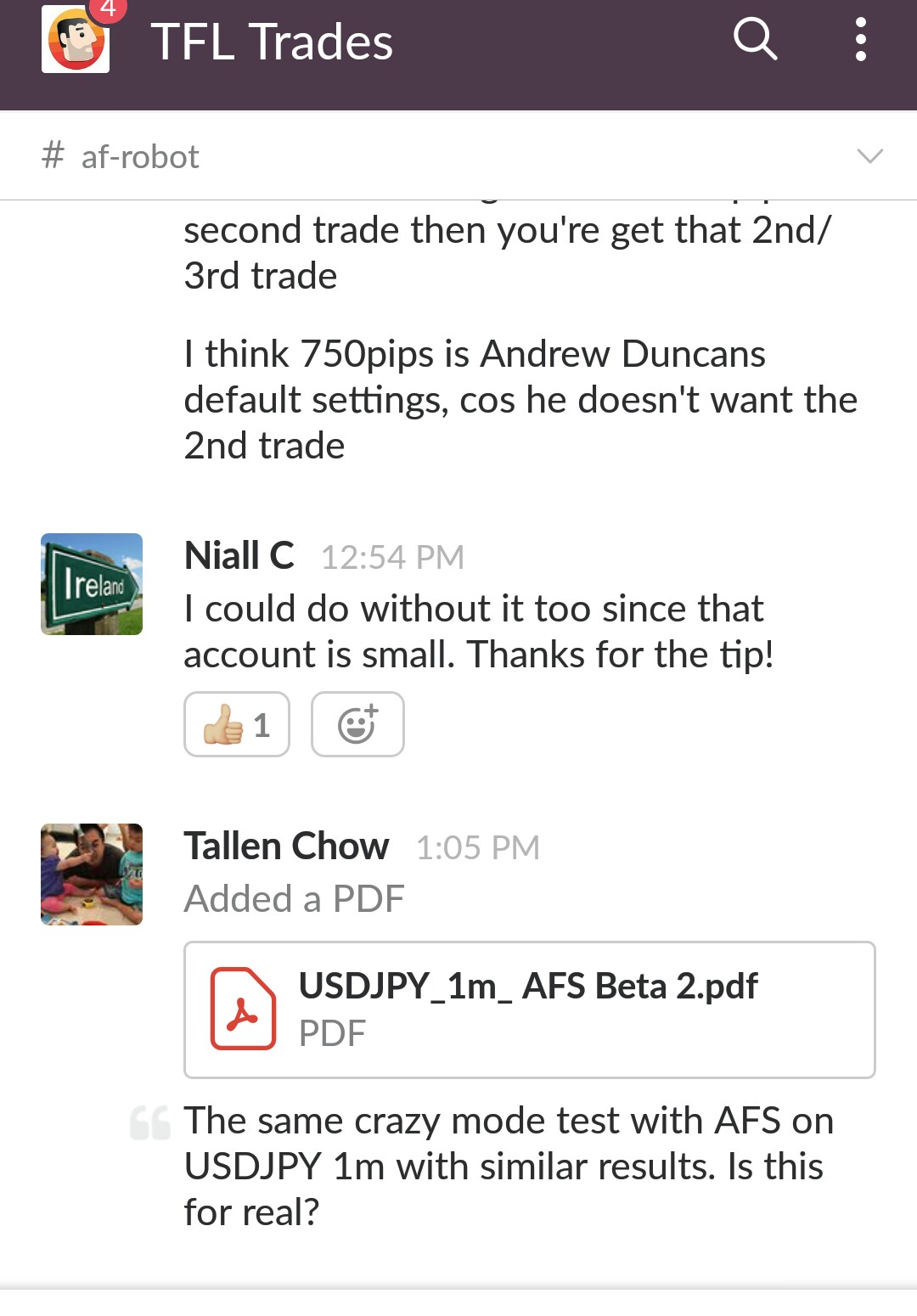Tap the thumbs up reaction on Niall's message
917x1316 pixels.
point(237,724)
